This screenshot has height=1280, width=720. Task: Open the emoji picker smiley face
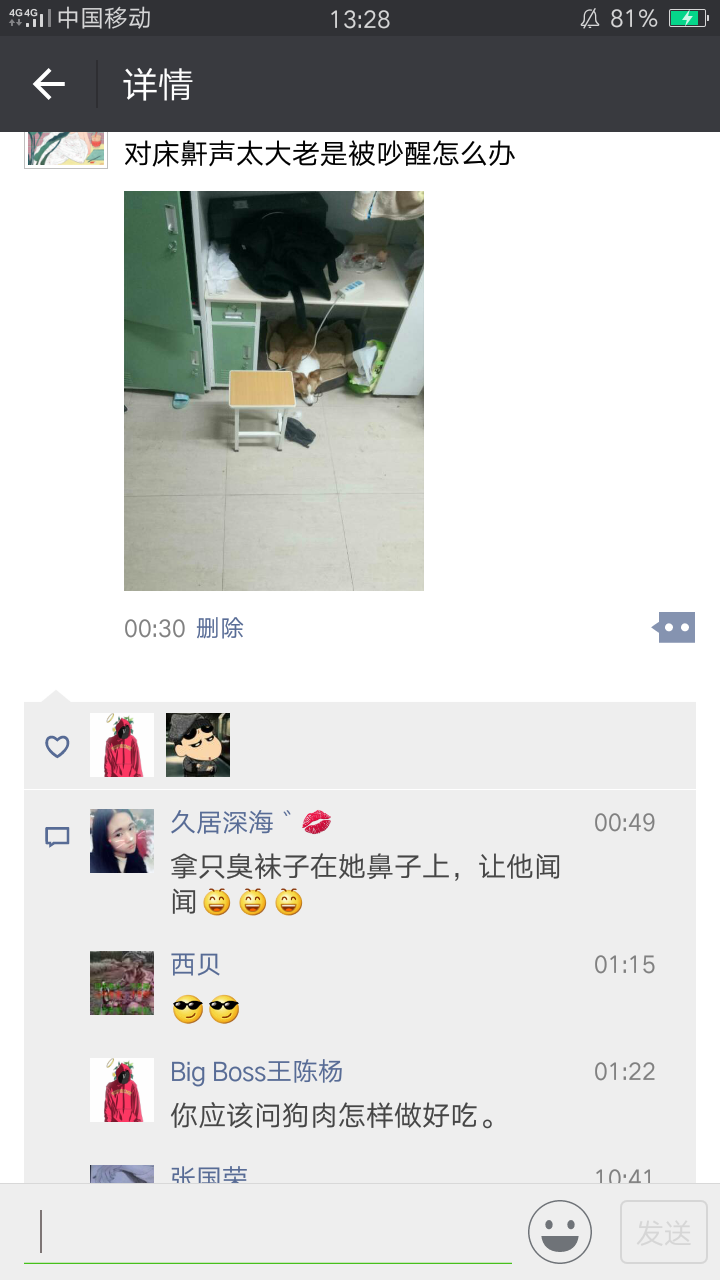[560, 1232]
